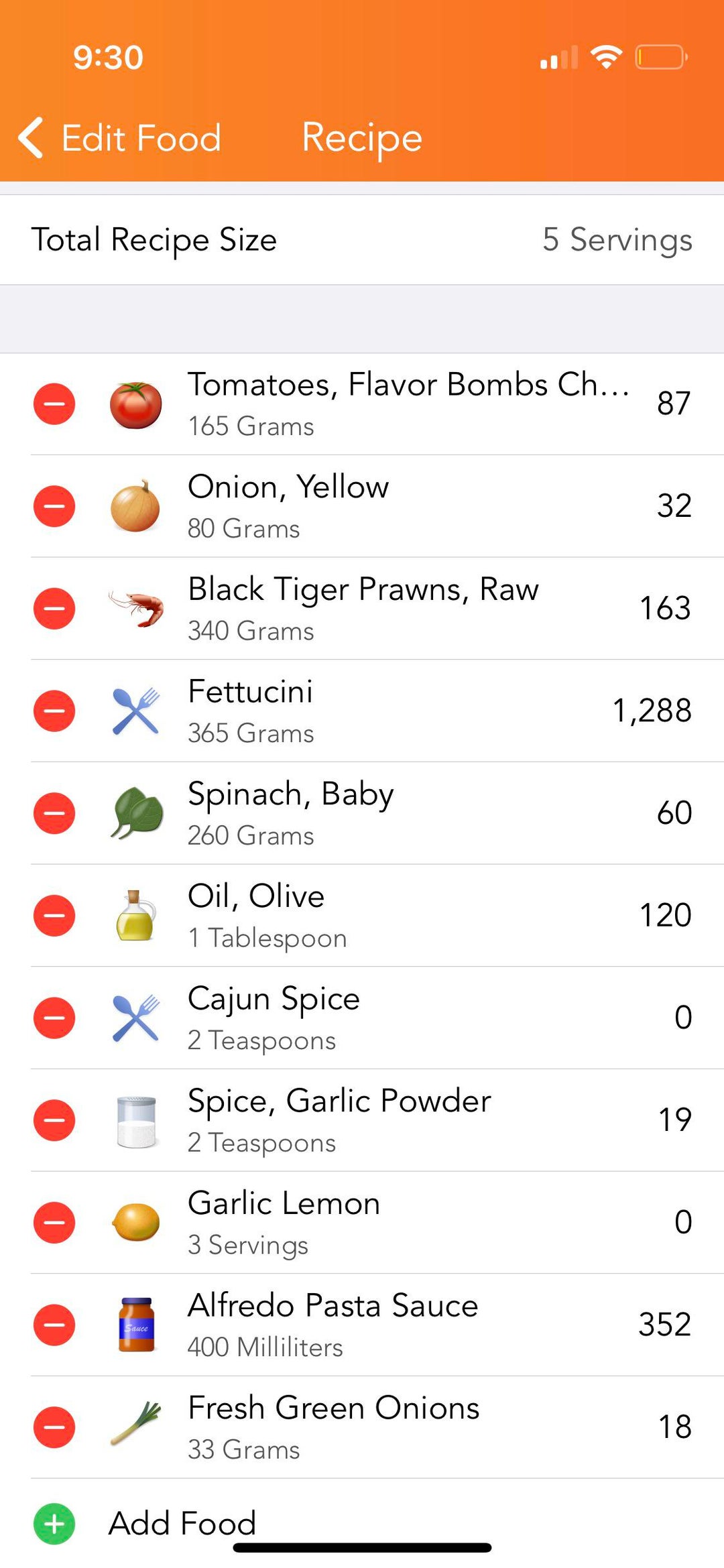The width and height of the screenshot is (724, 1568).
Task: Remove the Garlic Lemon ingredient
Action: tap(54, 1222)
